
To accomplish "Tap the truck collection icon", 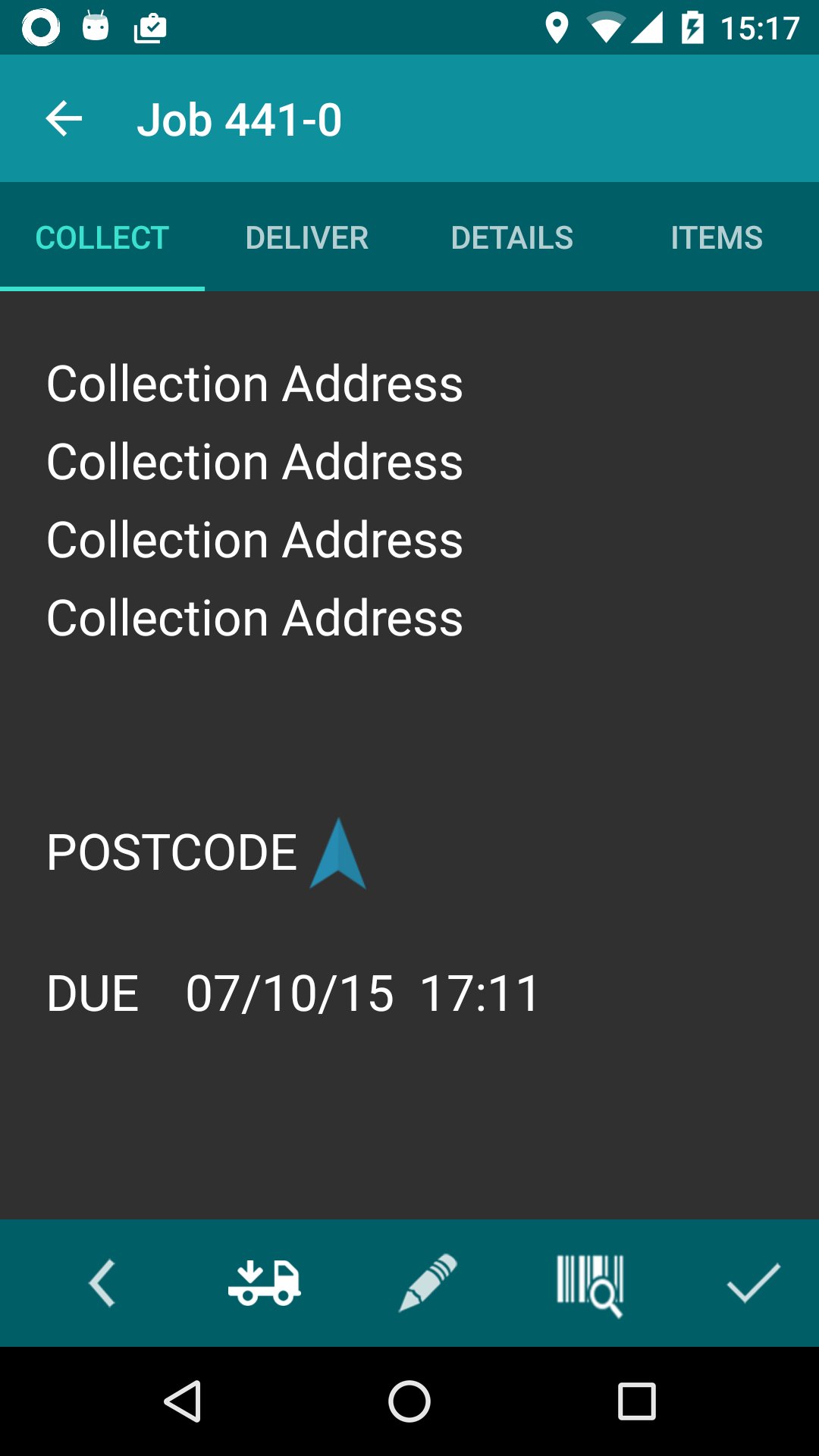I will (x=265, y=1283).
